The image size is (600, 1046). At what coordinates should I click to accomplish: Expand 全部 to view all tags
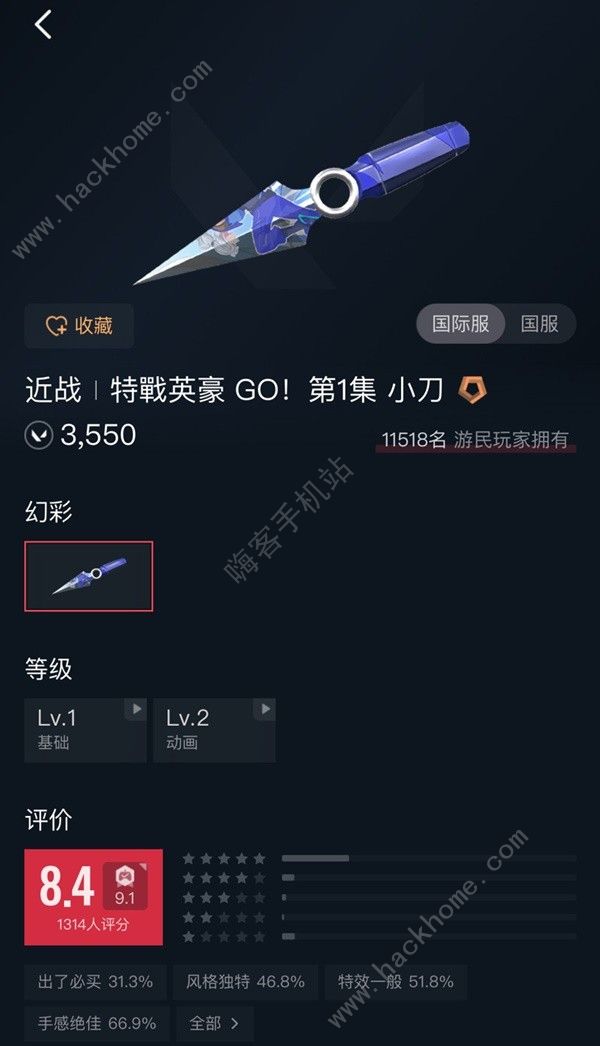pos(214,1023)
